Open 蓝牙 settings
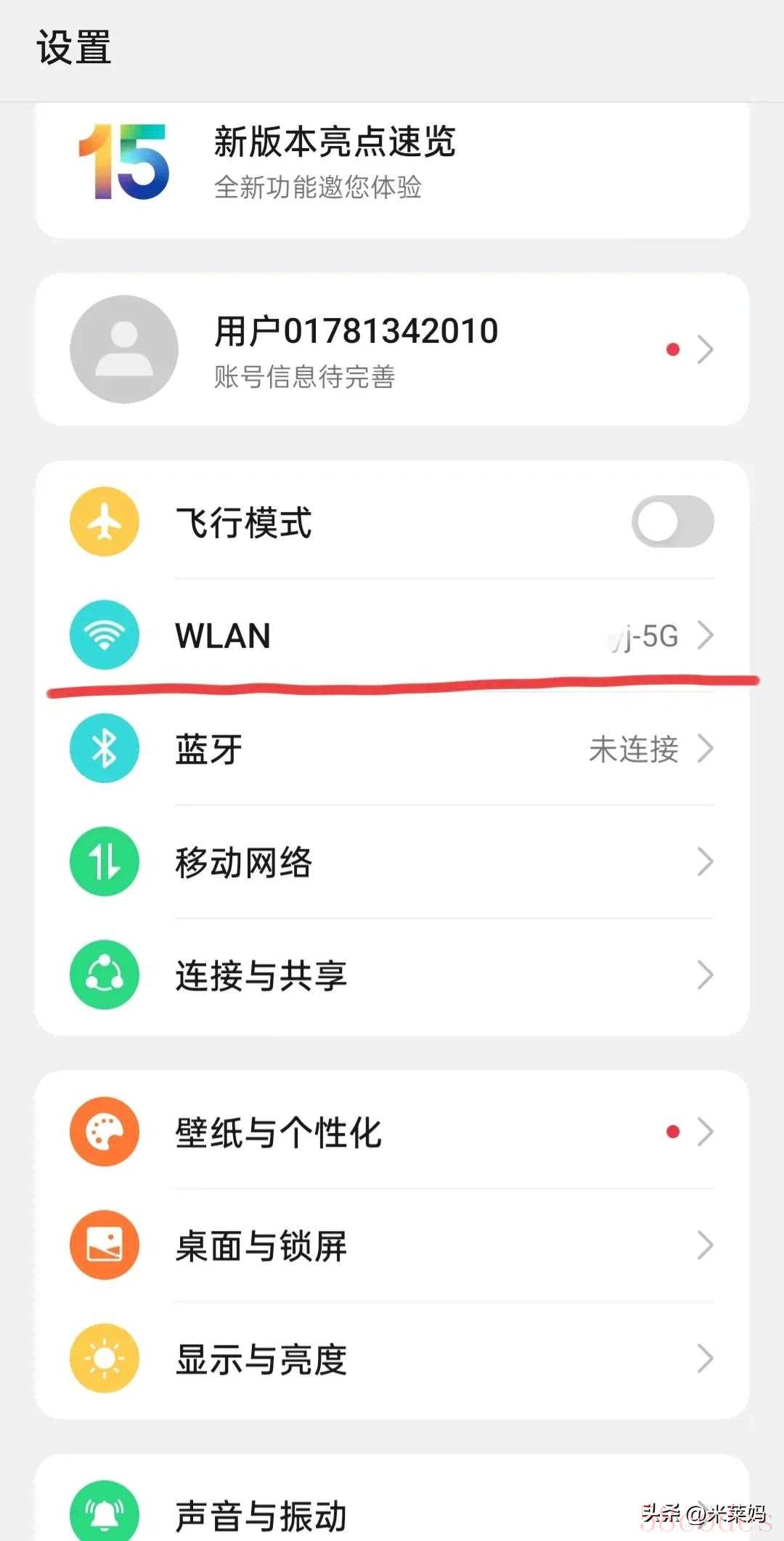Image resolution: width=784 pixels, height=1541 pixels. [392, 749]
